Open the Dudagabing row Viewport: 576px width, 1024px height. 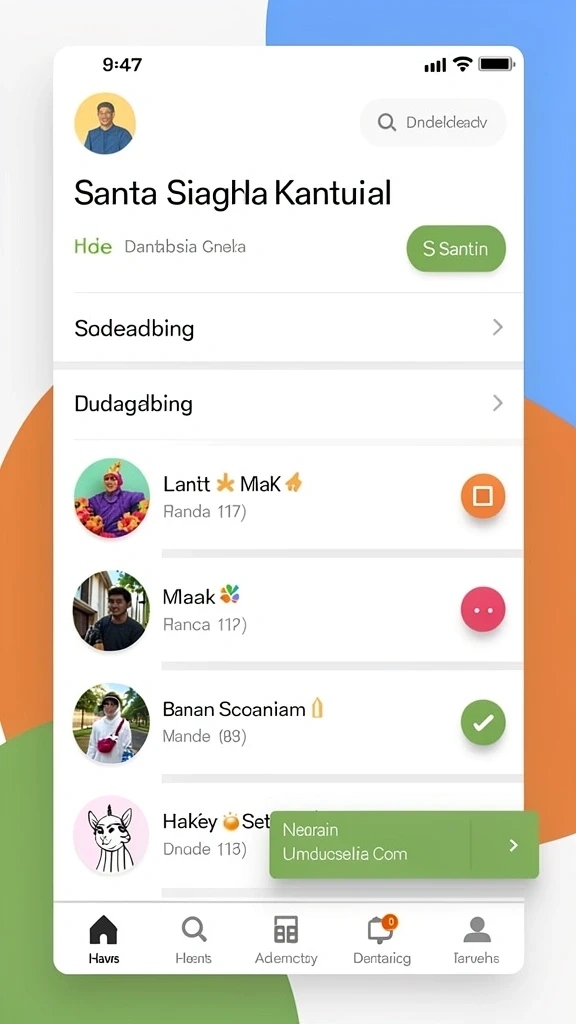(x=288, y=404)
